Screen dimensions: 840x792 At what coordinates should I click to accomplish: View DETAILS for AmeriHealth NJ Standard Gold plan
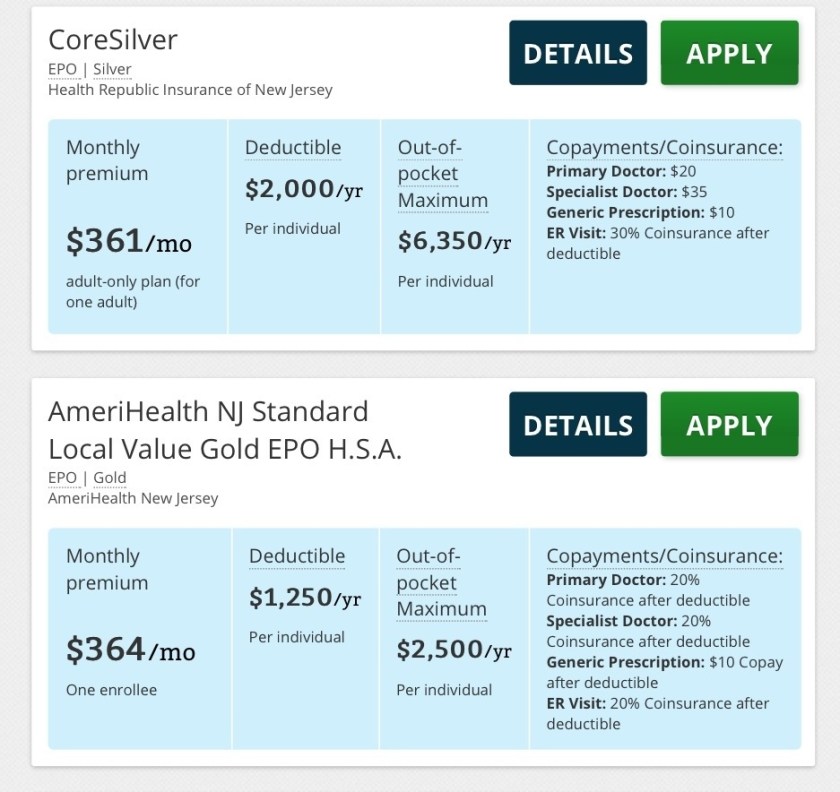coord(577,425)
